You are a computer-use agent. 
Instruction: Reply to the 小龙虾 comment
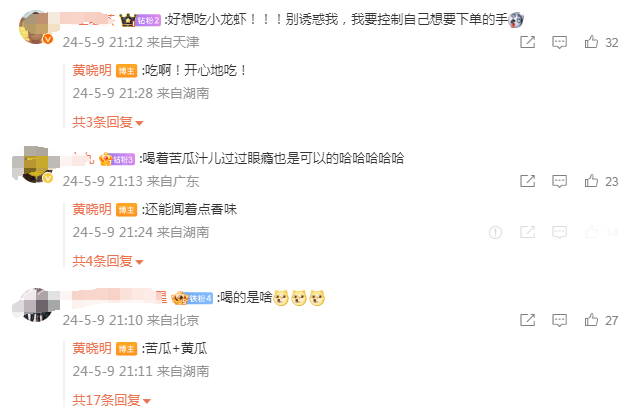click(x=560, y=42)
